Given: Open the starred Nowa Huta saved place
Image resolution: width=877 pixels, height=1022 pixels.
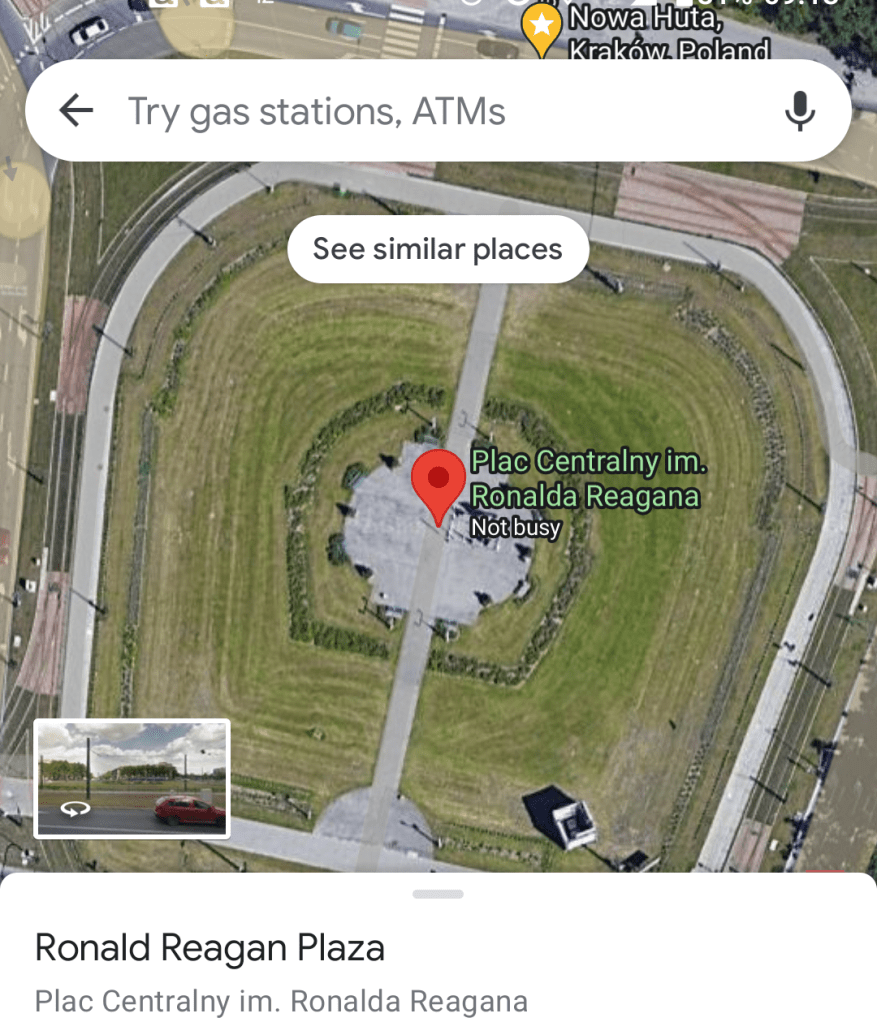Looking at the screenshot, I should point(542,32).
